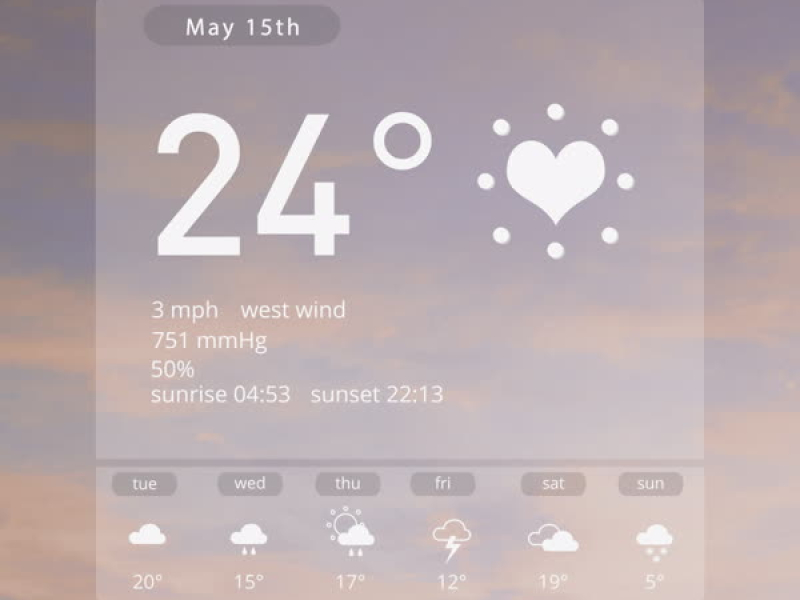Image resolution: width=800 pixels, height=600 pixels.
Task: Show the sat forecast
Action: 553,484
